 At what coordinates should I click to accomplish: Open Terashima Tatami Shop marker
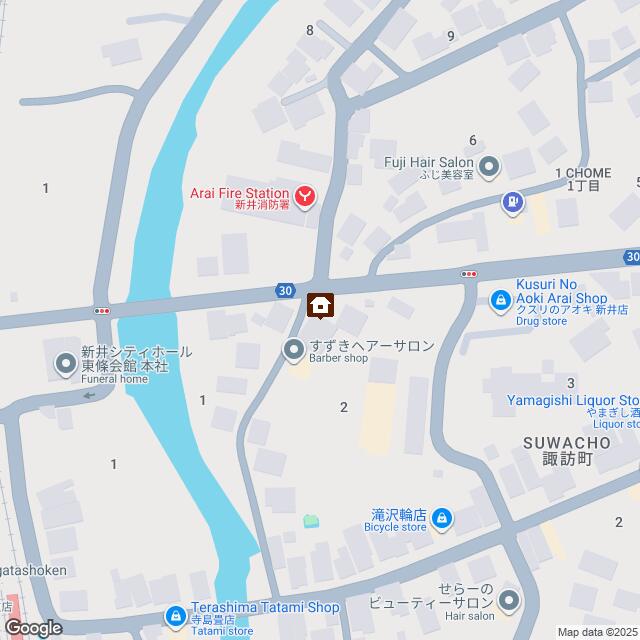(x=176, y=616)
